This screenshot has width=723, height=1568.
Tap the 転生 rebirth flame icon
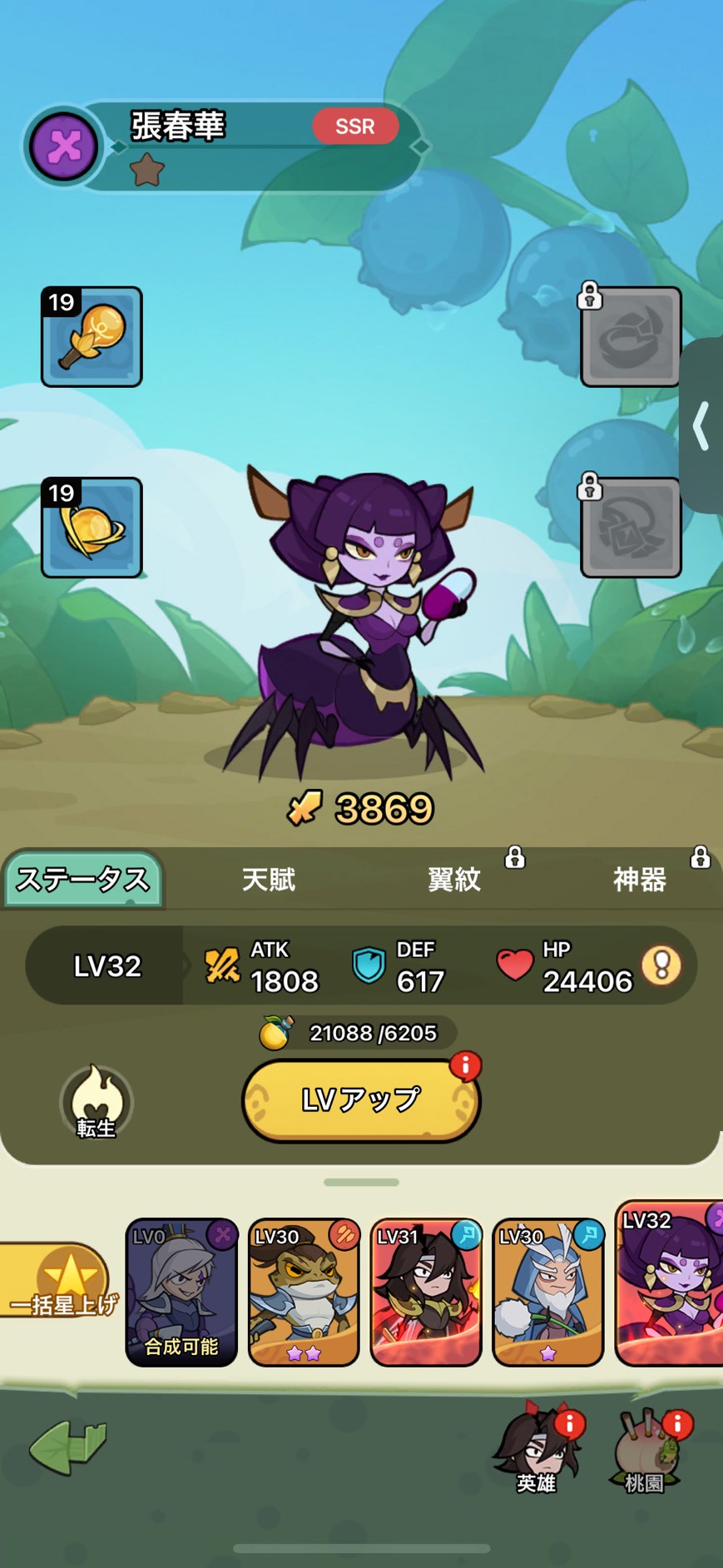pyautogui.click(x=95, y=1097)
